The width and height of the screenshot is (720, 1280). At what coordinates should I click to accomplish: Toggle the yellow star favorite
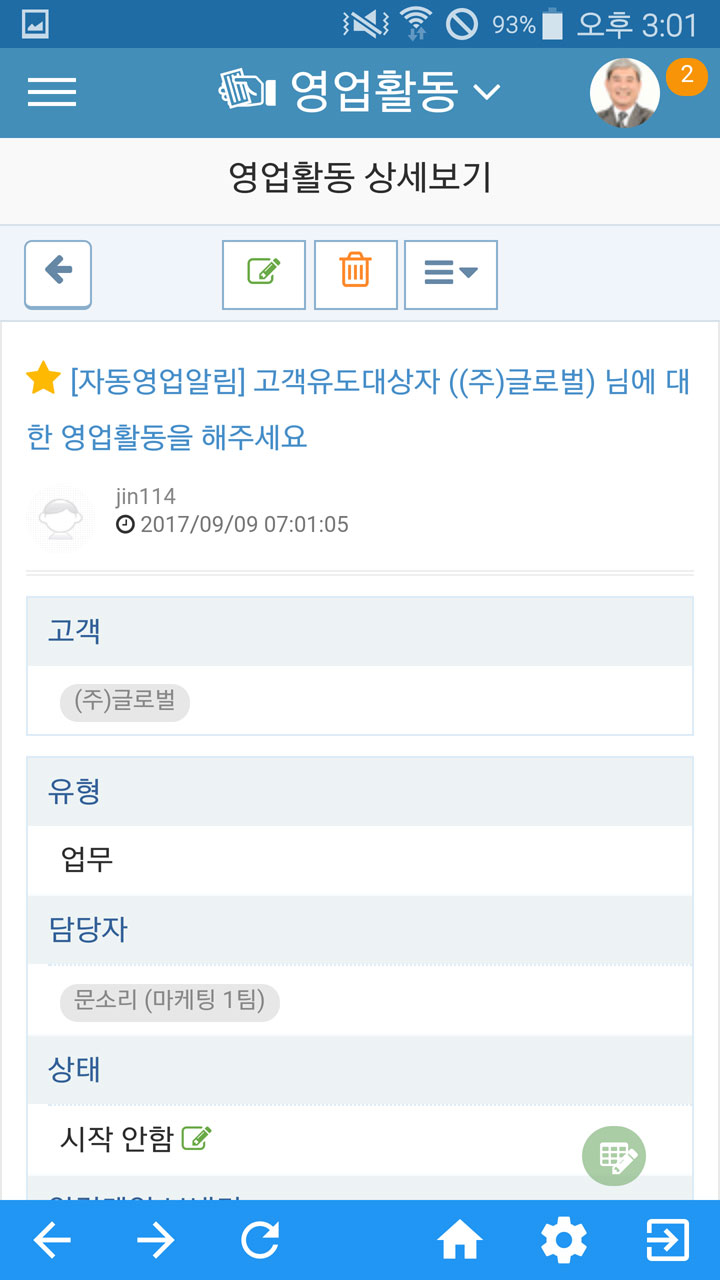[x=44, y=379]
